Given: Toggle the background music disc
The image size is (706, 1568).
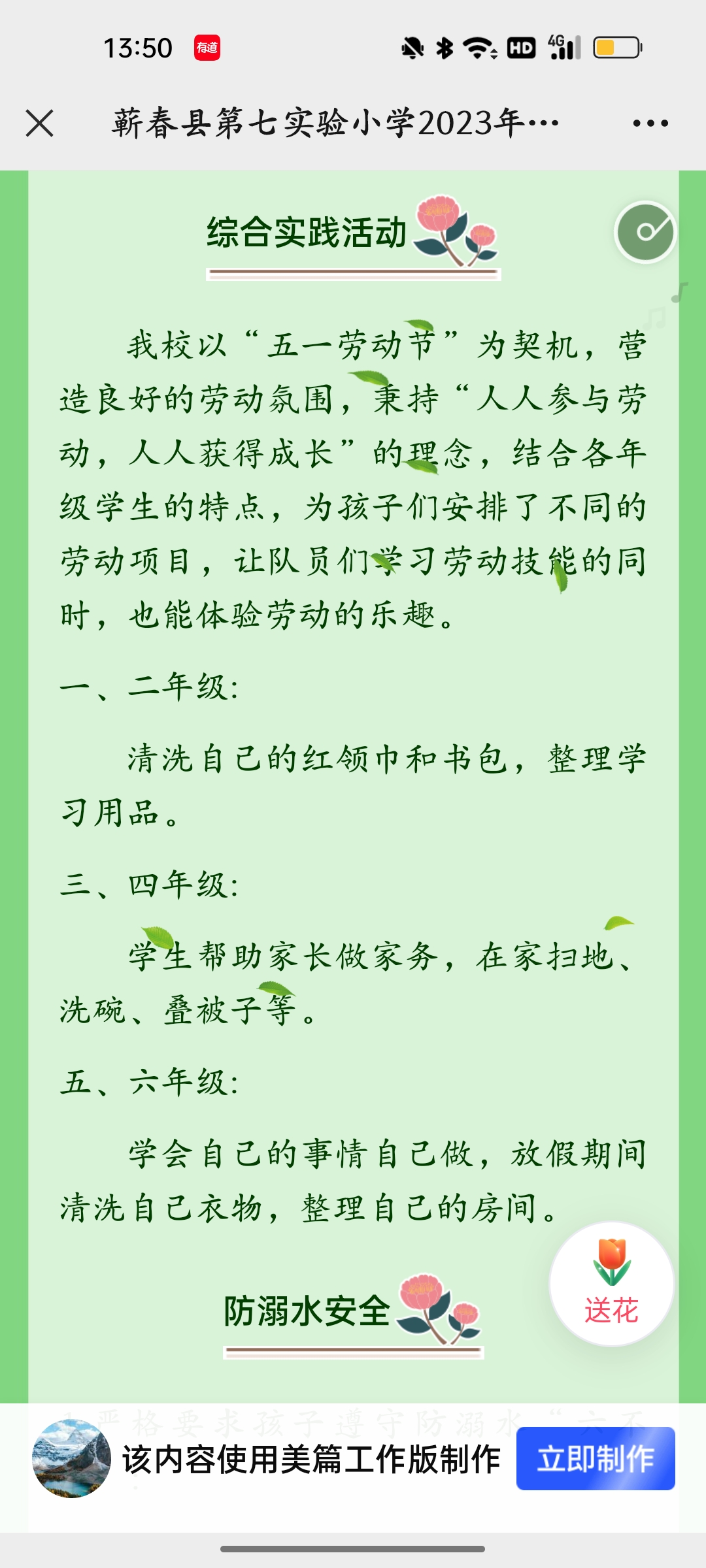Looking at the screenshot, I should pyautogui.click(x=645, y=233).
